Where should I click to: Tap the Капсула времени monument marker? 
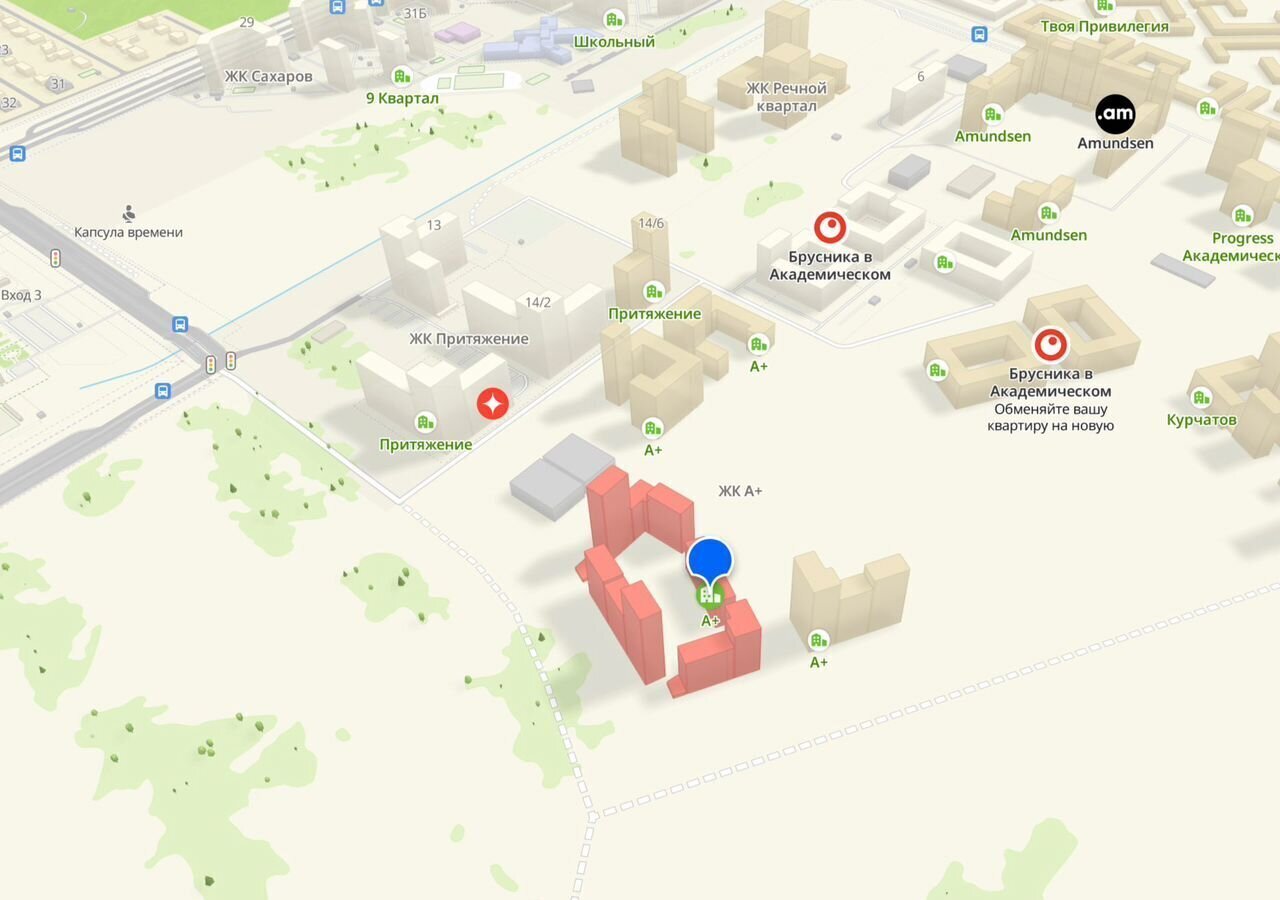pyautogui.click(x=129, y=213)
